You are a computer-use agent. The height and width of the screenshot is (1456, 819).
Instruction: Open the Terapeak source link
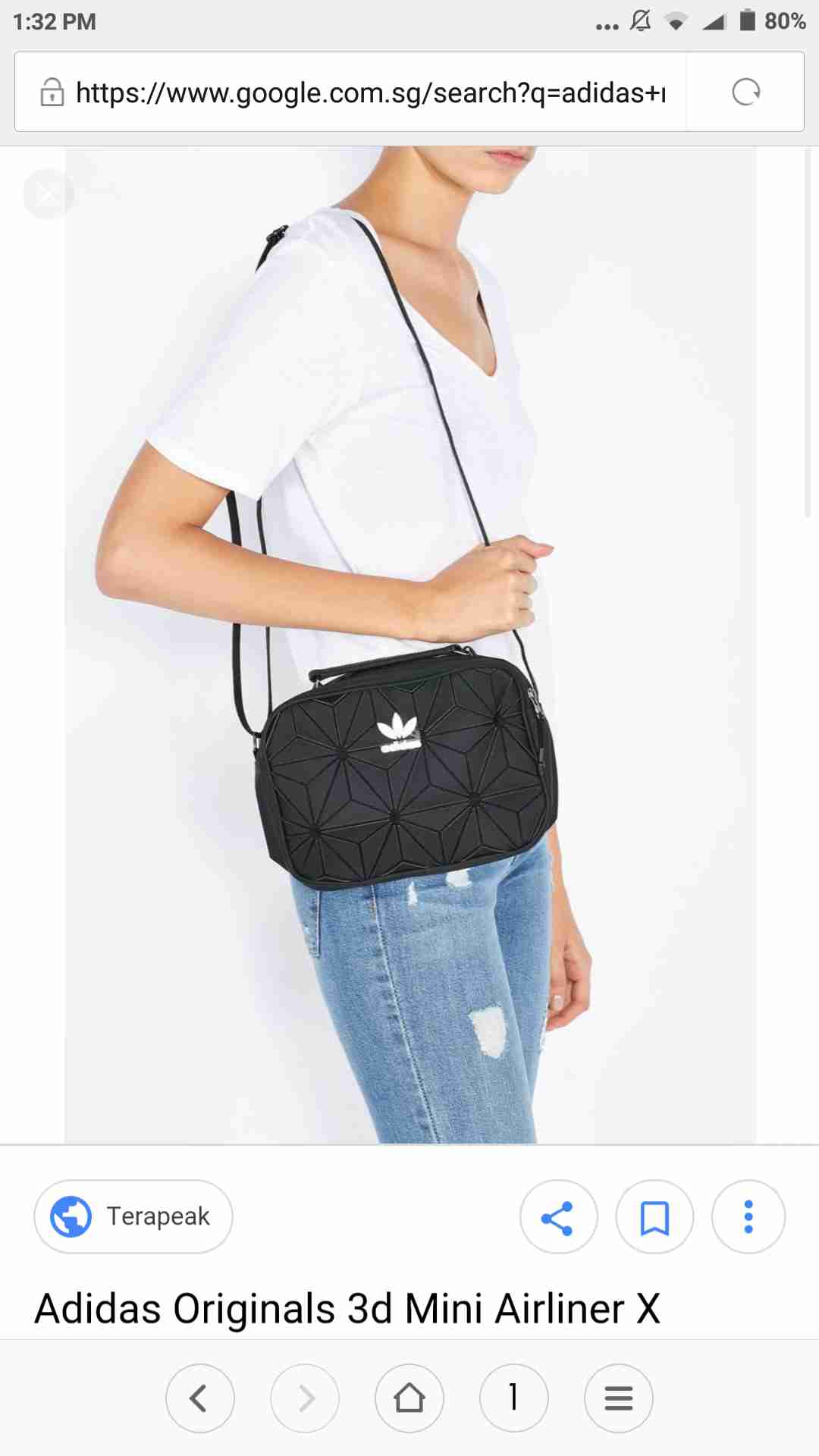click(x=133, y=1216)
